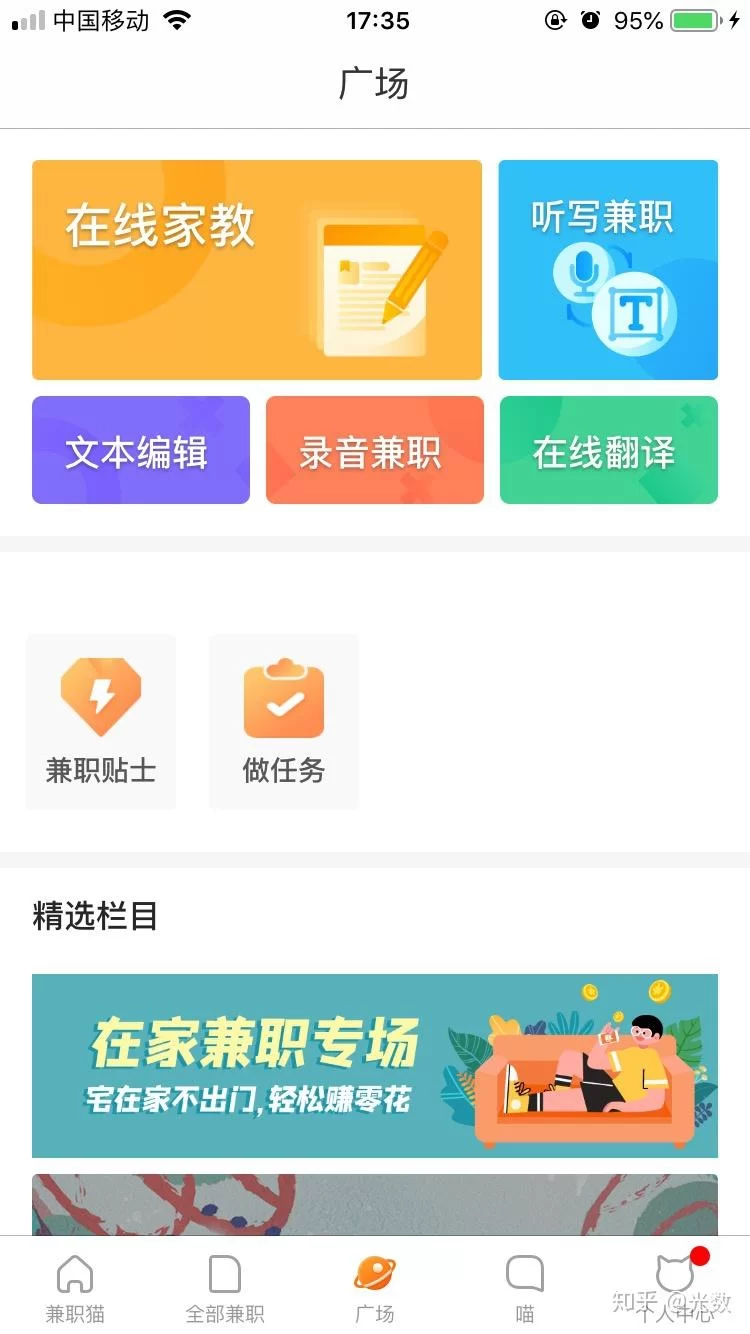The width and height of the screenshot is (750, 1334).
Task: Open the 听写兼职 card
Action: [608, 270]
